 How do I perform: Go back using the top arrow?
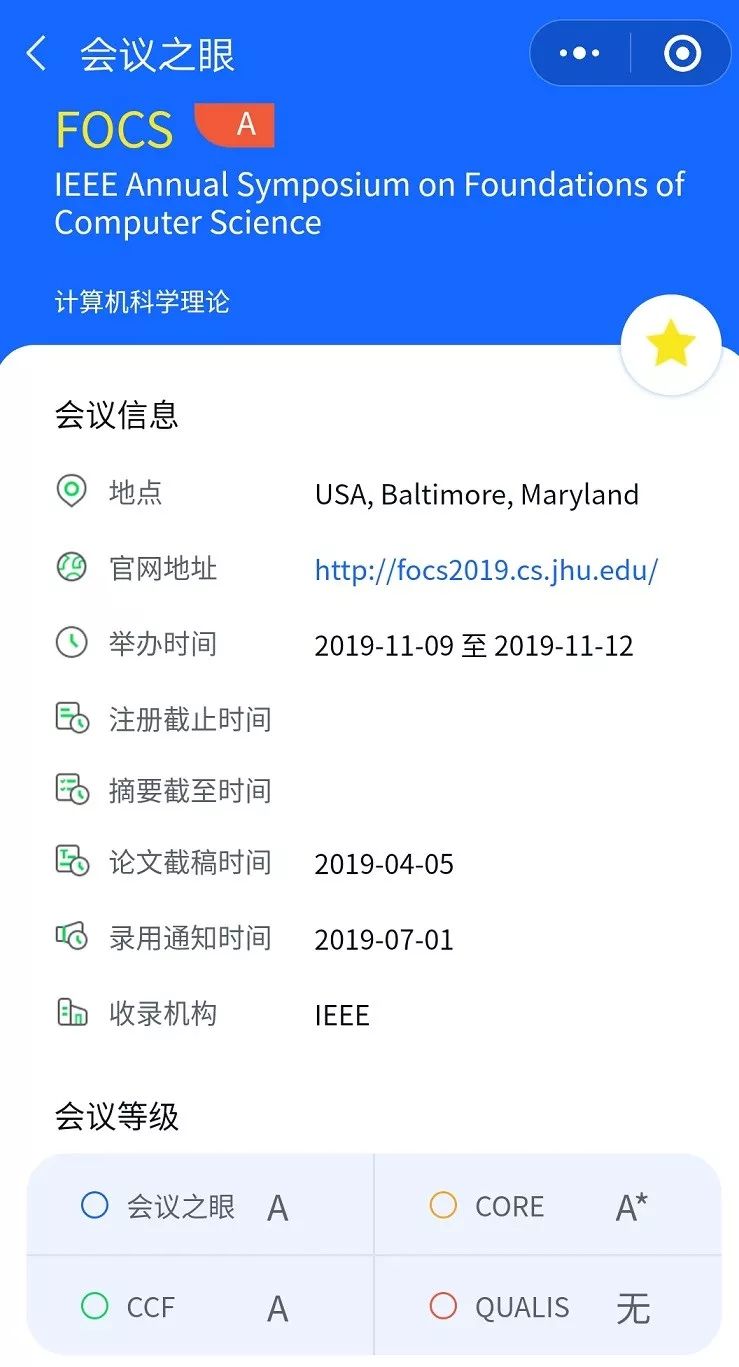tap(37, 54)
